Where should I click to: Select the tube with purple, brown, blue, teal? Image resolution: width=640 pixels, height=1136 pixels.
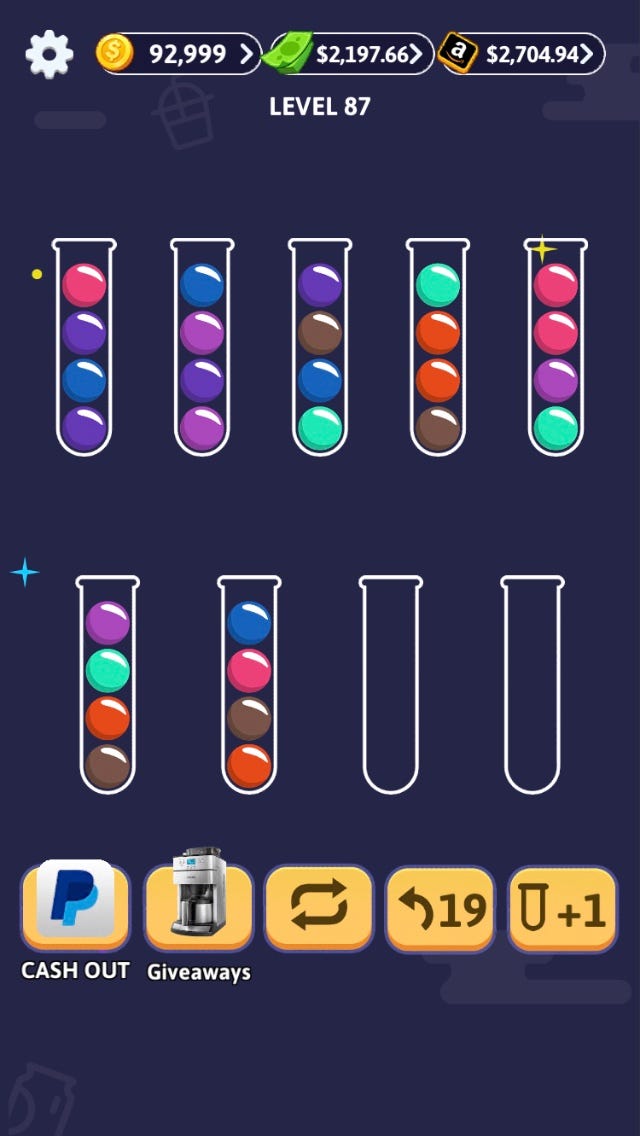[320, 347]
